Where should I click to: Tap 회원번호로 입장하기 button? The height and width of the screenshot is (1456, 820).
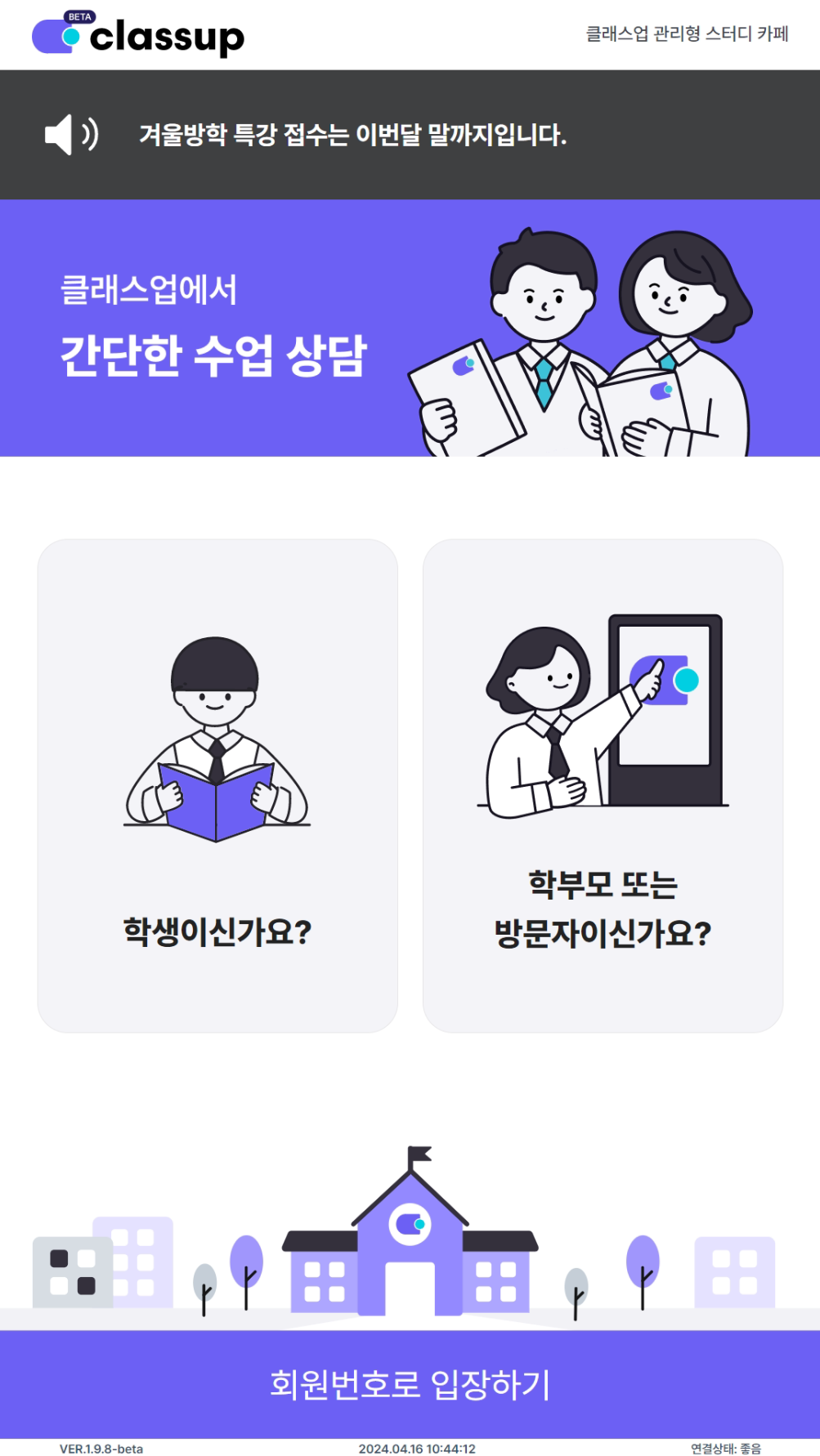(x=410, y=1384)
